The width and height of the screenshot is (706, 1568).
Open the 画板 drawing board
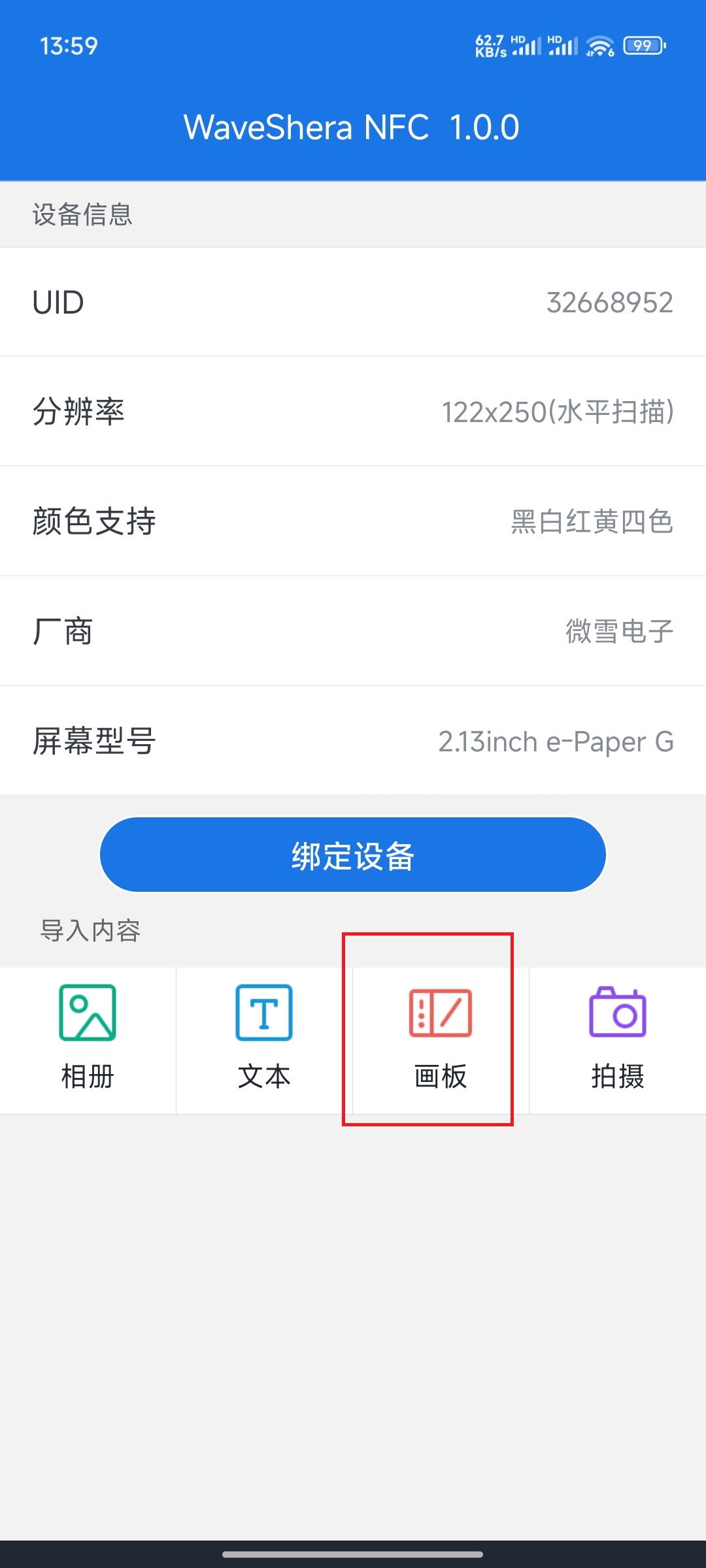click(x=440, y=1039)
